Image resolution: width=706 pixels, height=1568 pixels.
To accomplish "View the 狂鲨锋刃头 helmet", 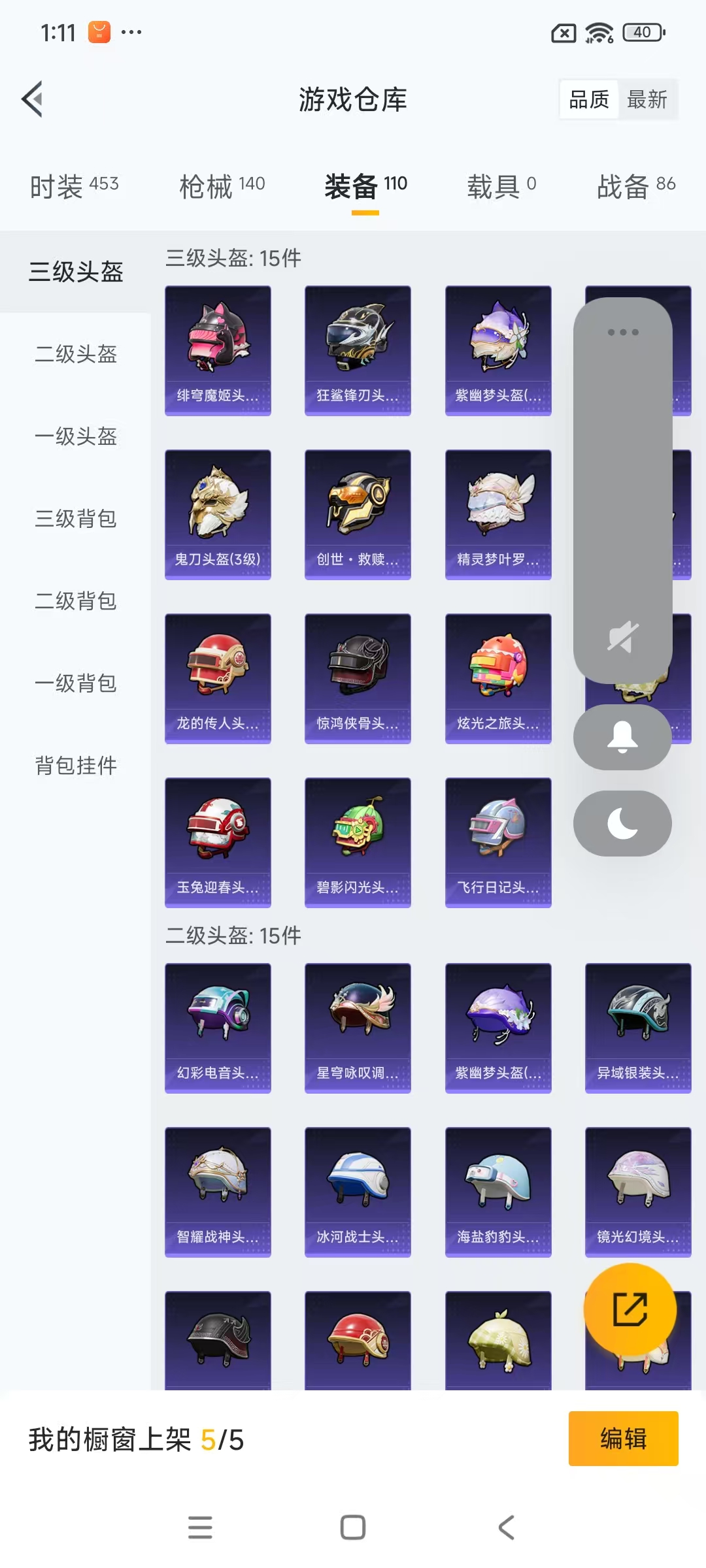I will [358, 350].
